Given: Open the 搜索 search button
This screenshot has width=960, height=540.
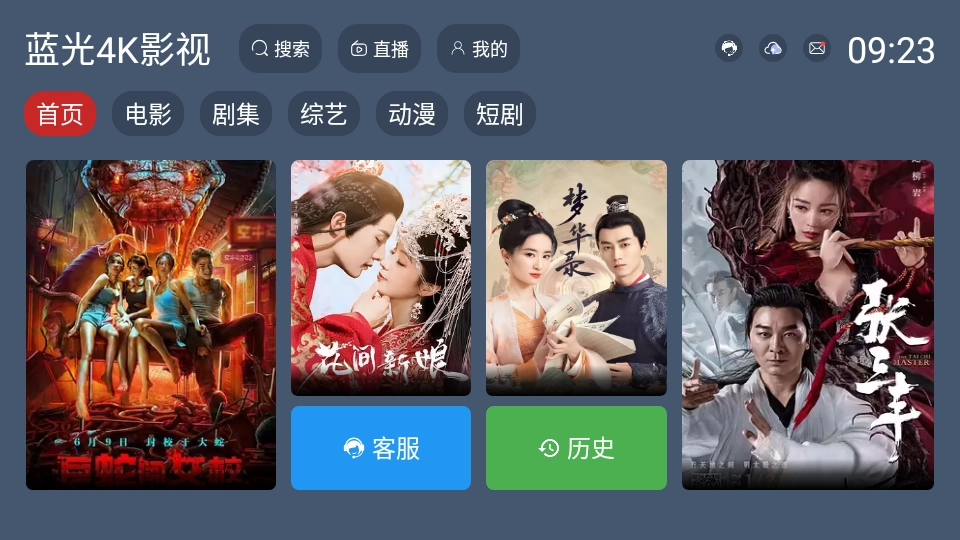Looking at the screenshot, I should click(280, 49).
